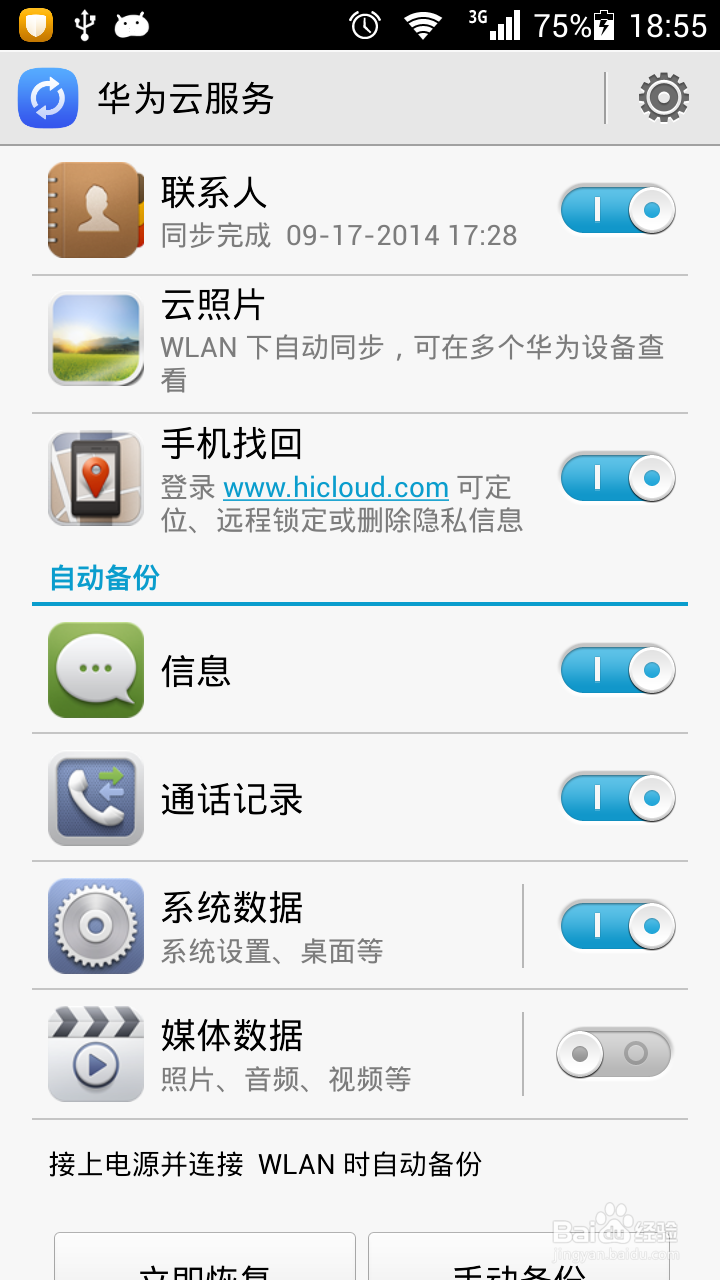
Task: Toggle the 信息 messages backup switch
Action: (617, 669)
